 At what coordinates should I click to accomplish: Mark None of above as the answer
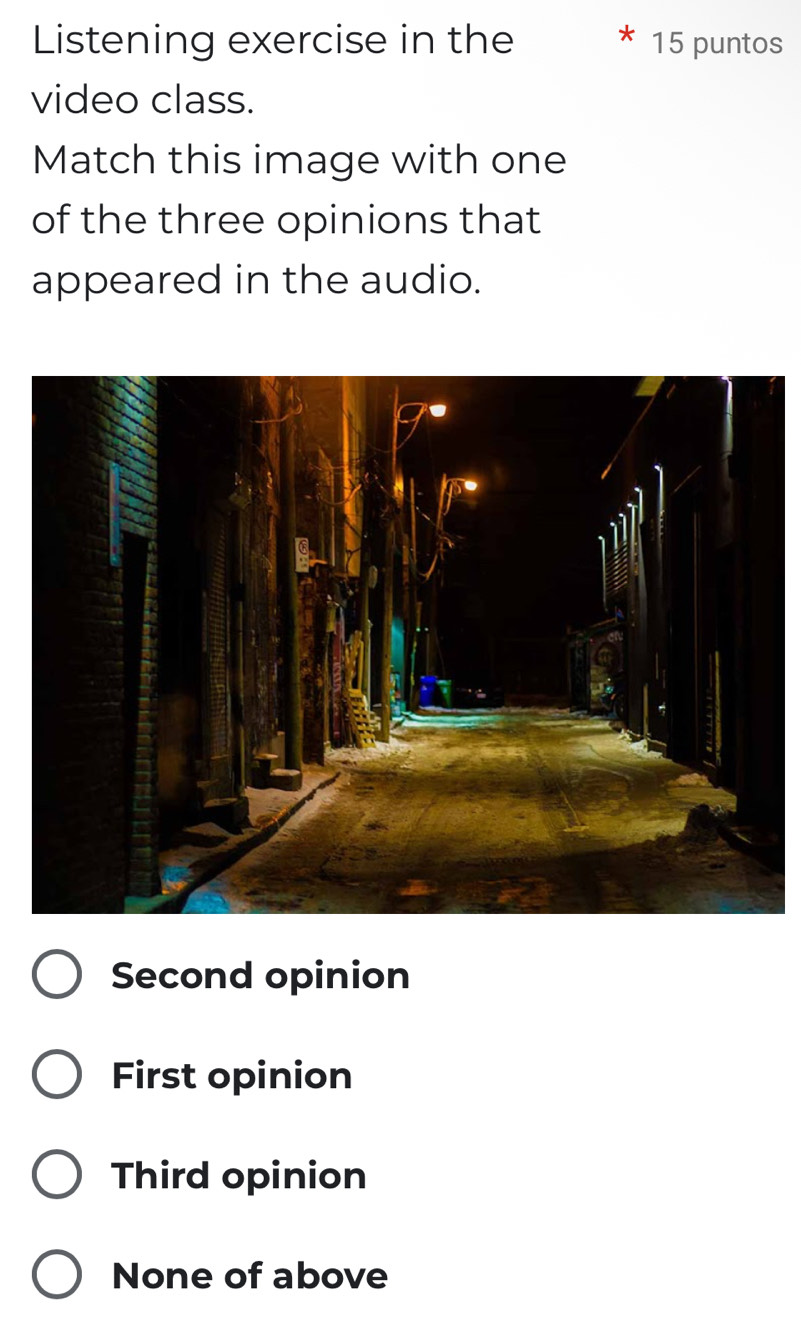click(x=57, y=1275)
